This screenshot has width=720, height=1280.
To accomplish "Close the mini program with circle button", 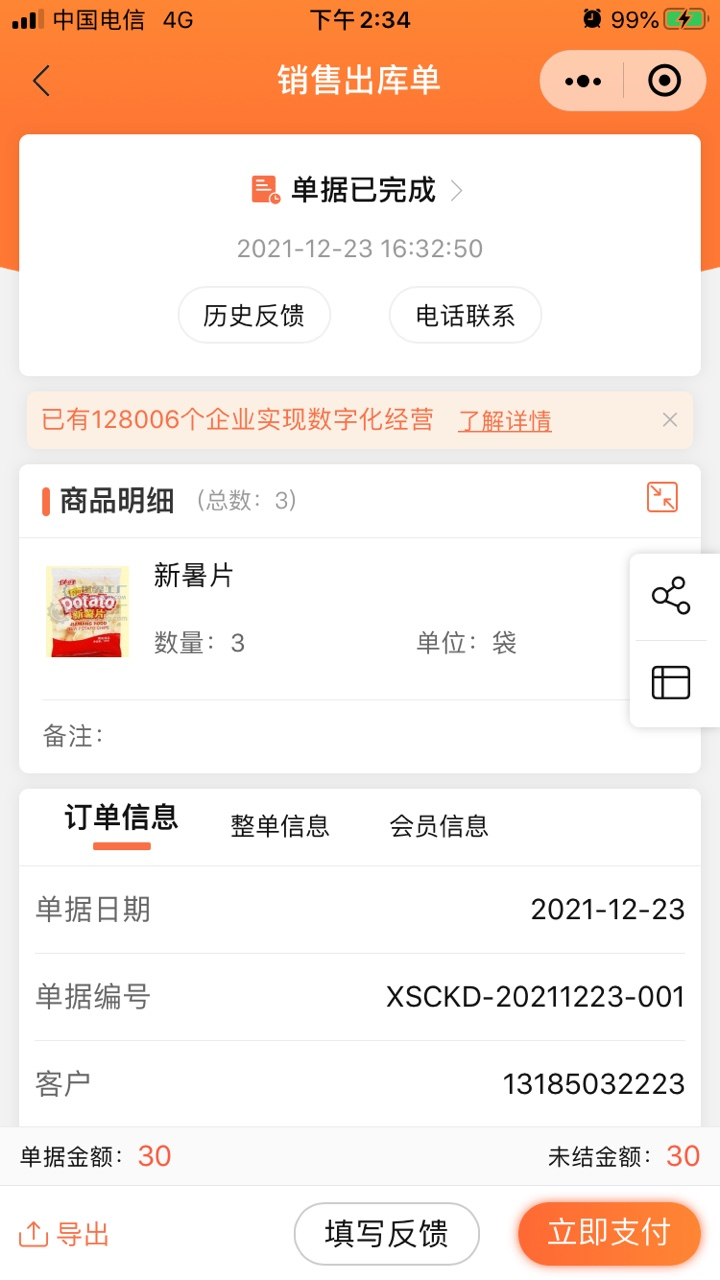I will (664, 81).
